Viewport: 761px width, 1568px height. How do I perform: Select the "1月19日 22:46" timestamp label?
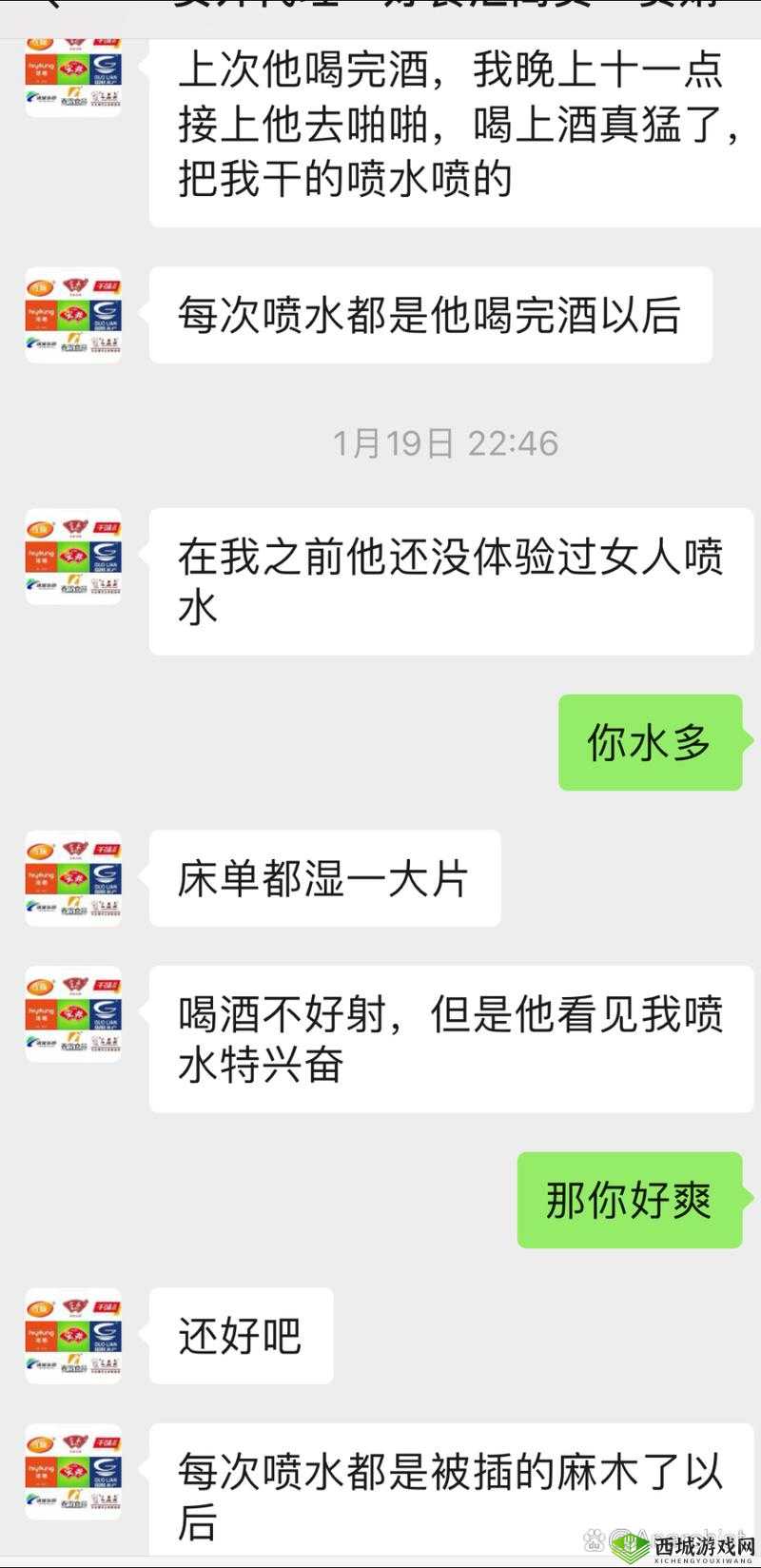[447, 441]
